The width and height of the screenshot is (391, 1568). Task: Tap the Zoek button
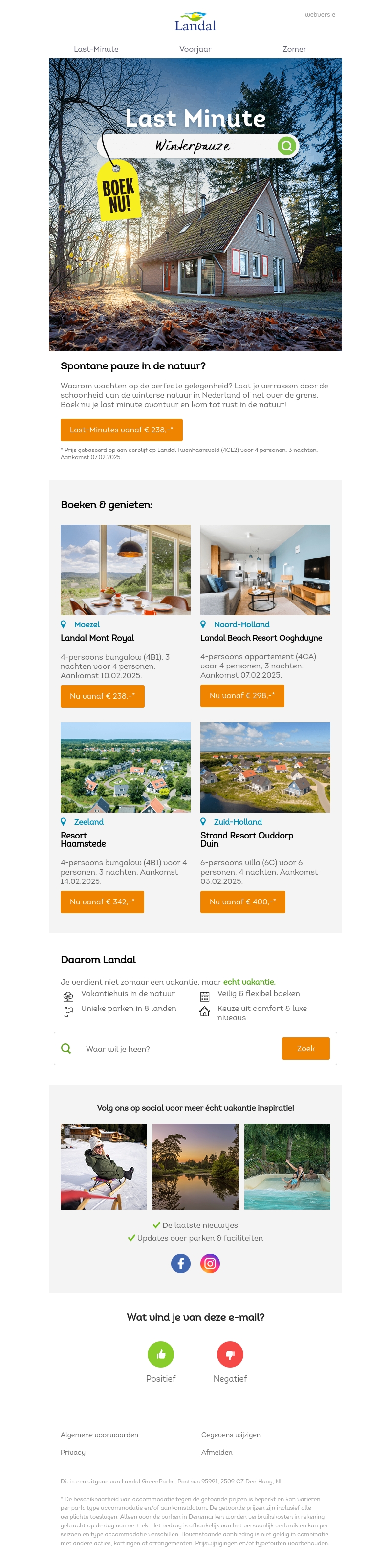305,1048
